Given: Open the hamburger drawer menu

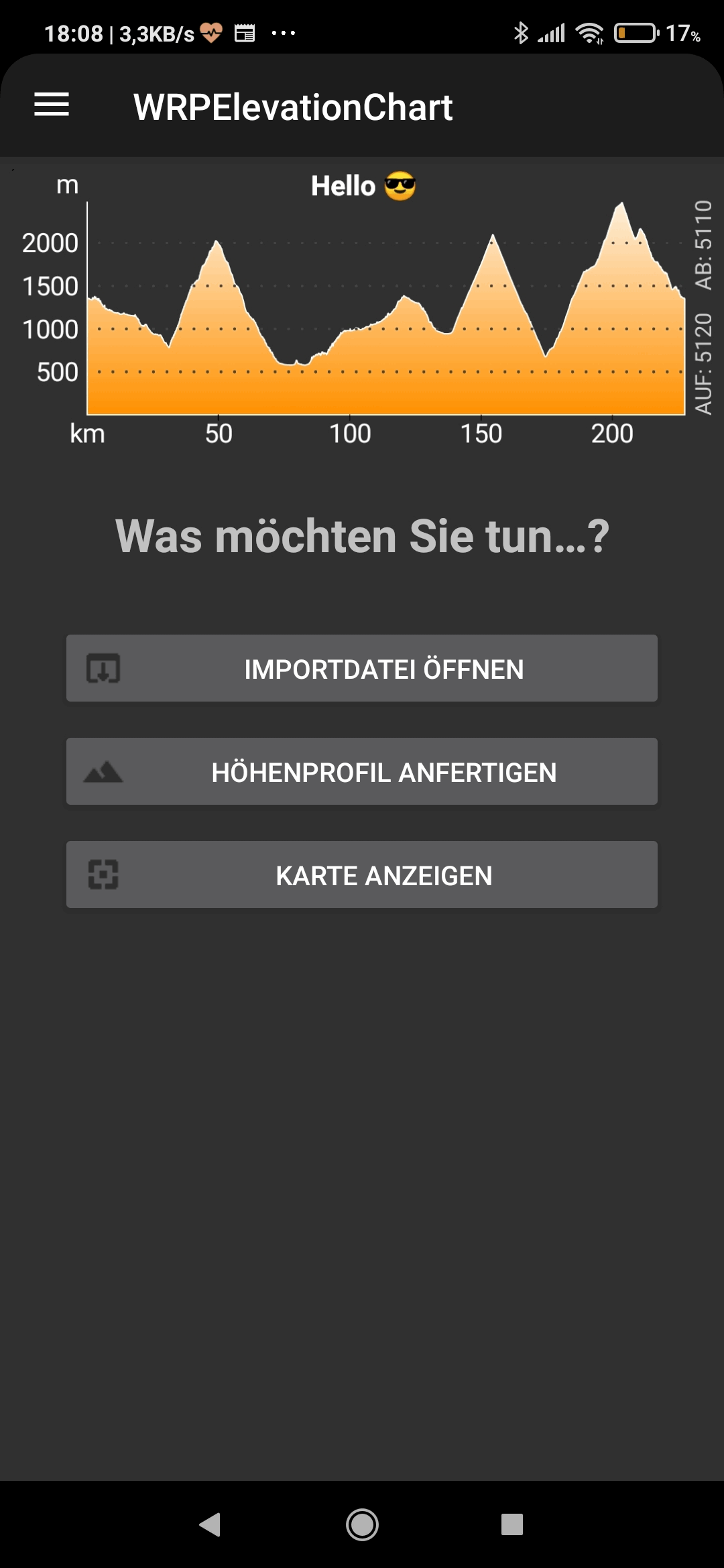Looking at the screenshot, I should pyautogui.click(x=52, y=105).
